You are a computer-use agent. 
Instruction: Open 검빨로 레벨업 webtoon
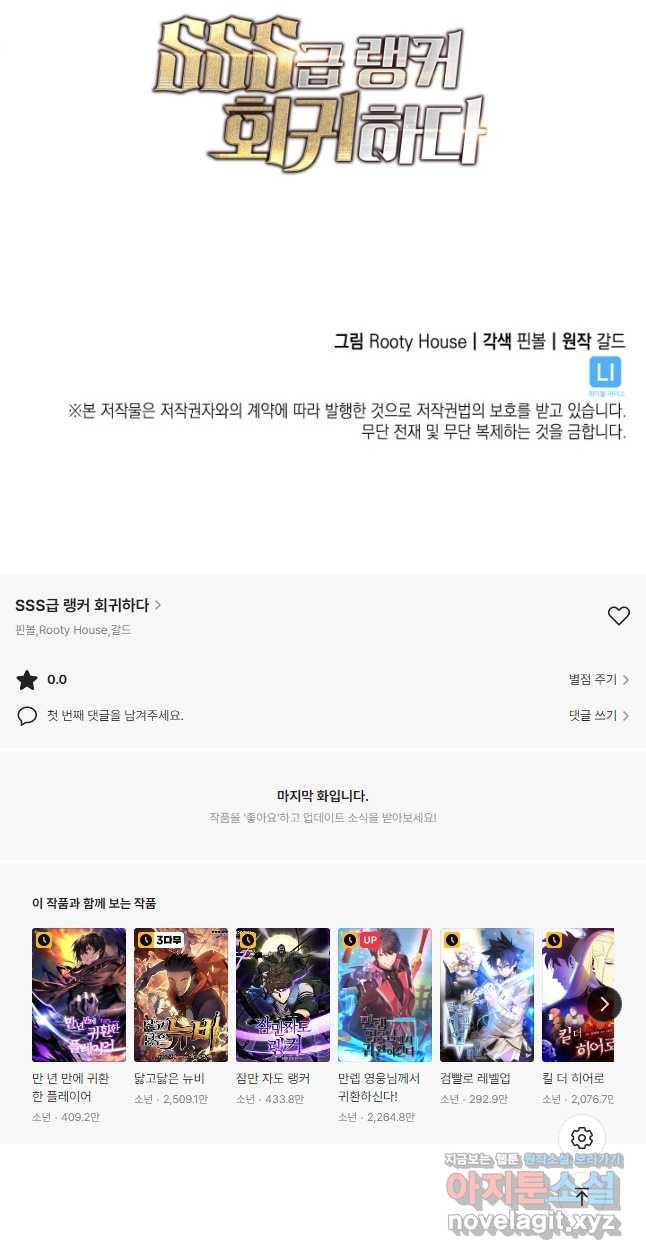click(487, 995)
